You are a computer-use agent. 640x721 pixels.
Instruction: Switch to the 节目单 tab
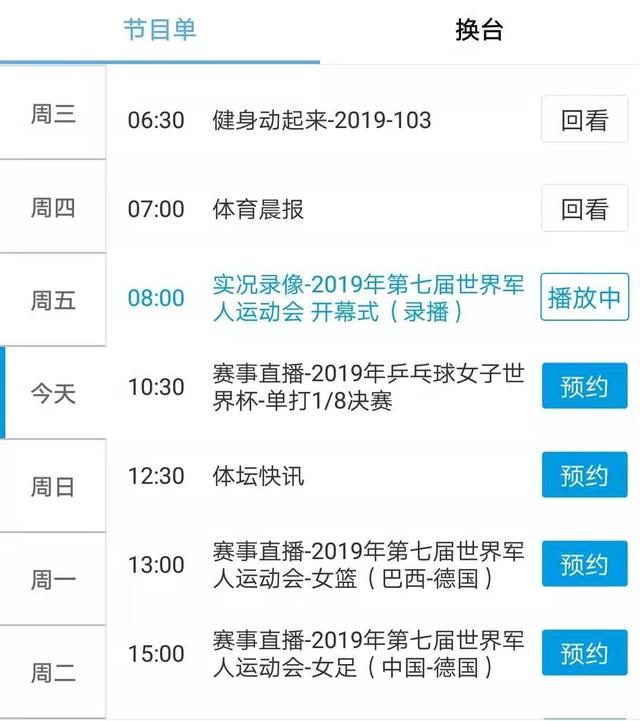pos(160,30)
